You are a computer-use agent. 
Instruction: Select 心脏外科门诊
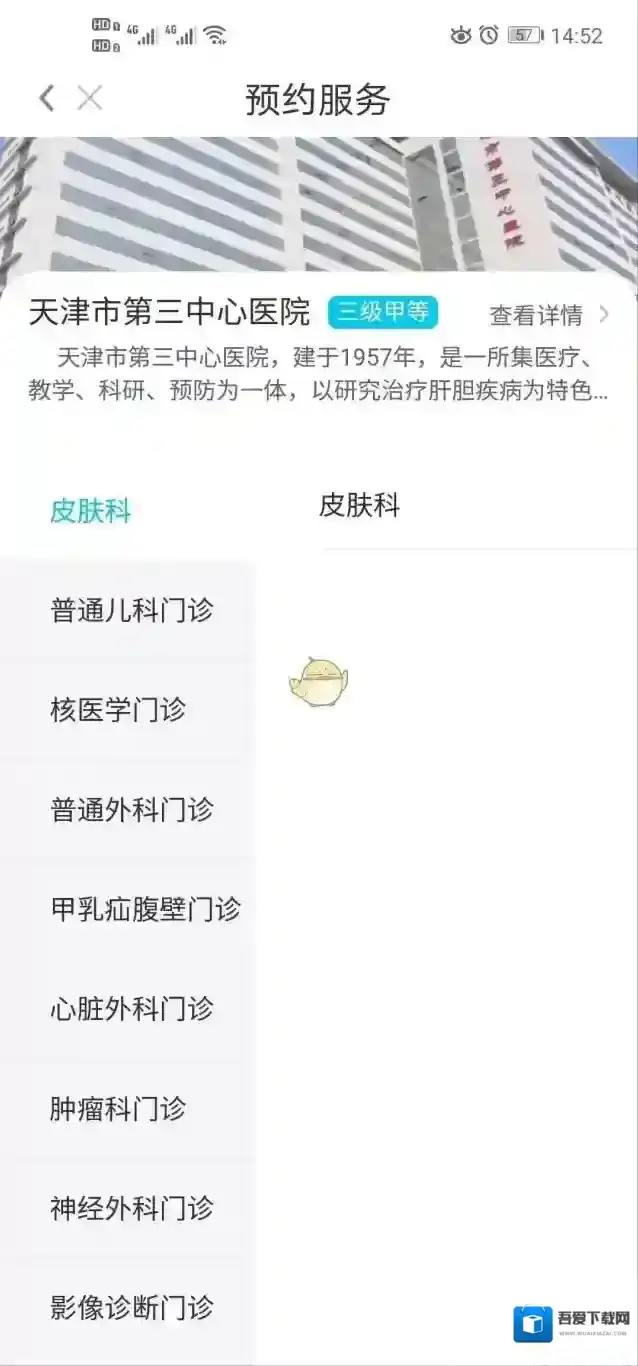click(131, 1008)
